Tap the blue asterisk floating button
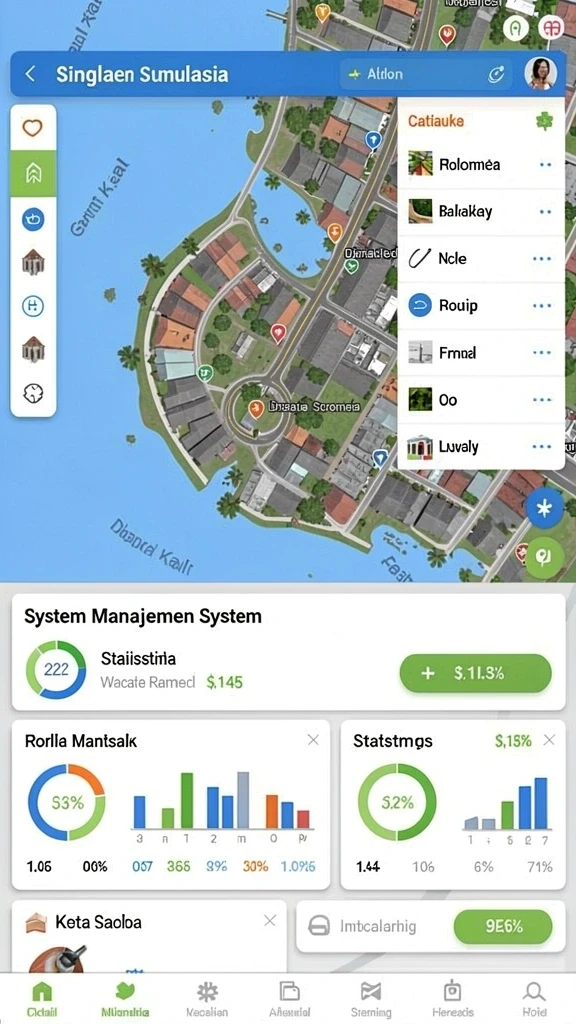Viewport: 576px width, 1024px height. point(544,507)
